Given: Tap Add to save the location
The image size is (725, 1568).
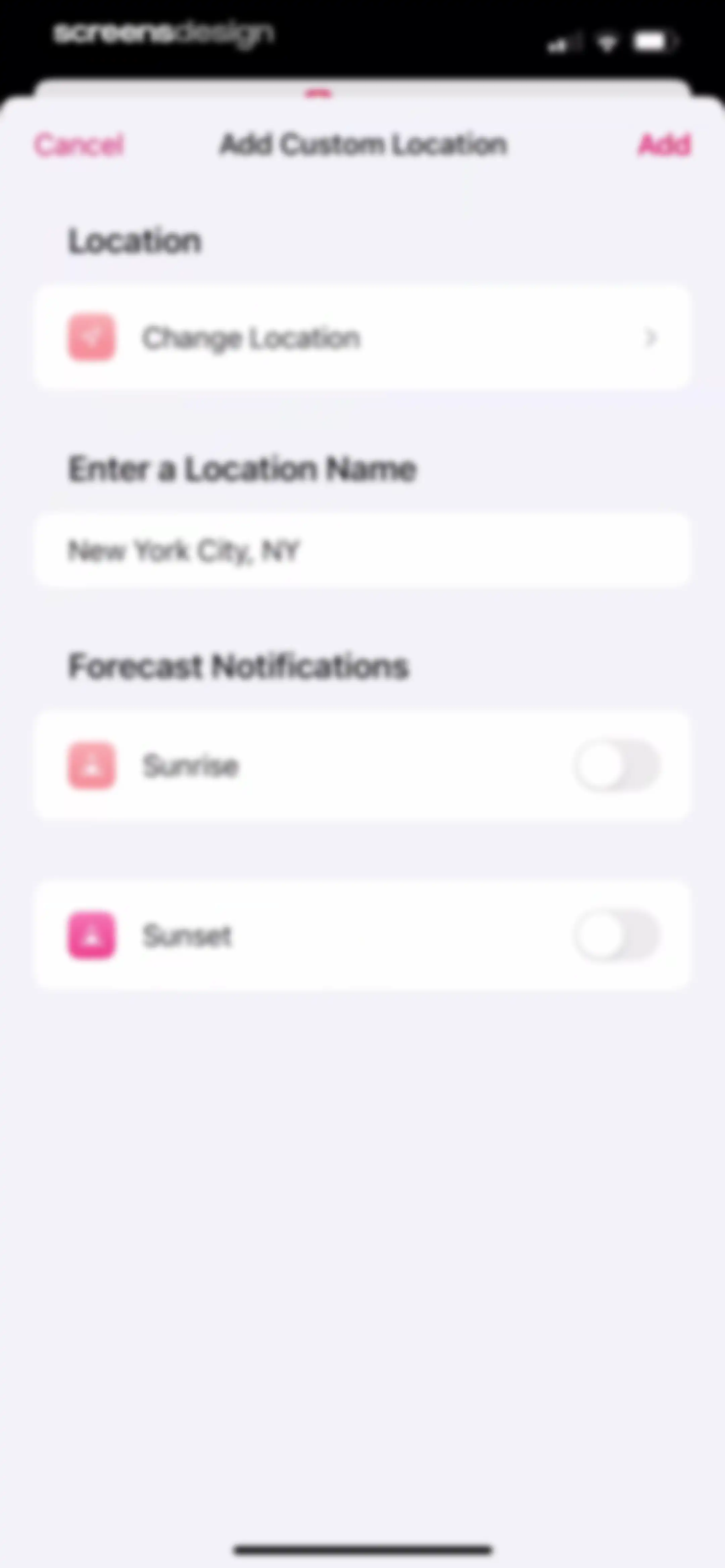Looking at the screenshot, I should click(665, 145).
